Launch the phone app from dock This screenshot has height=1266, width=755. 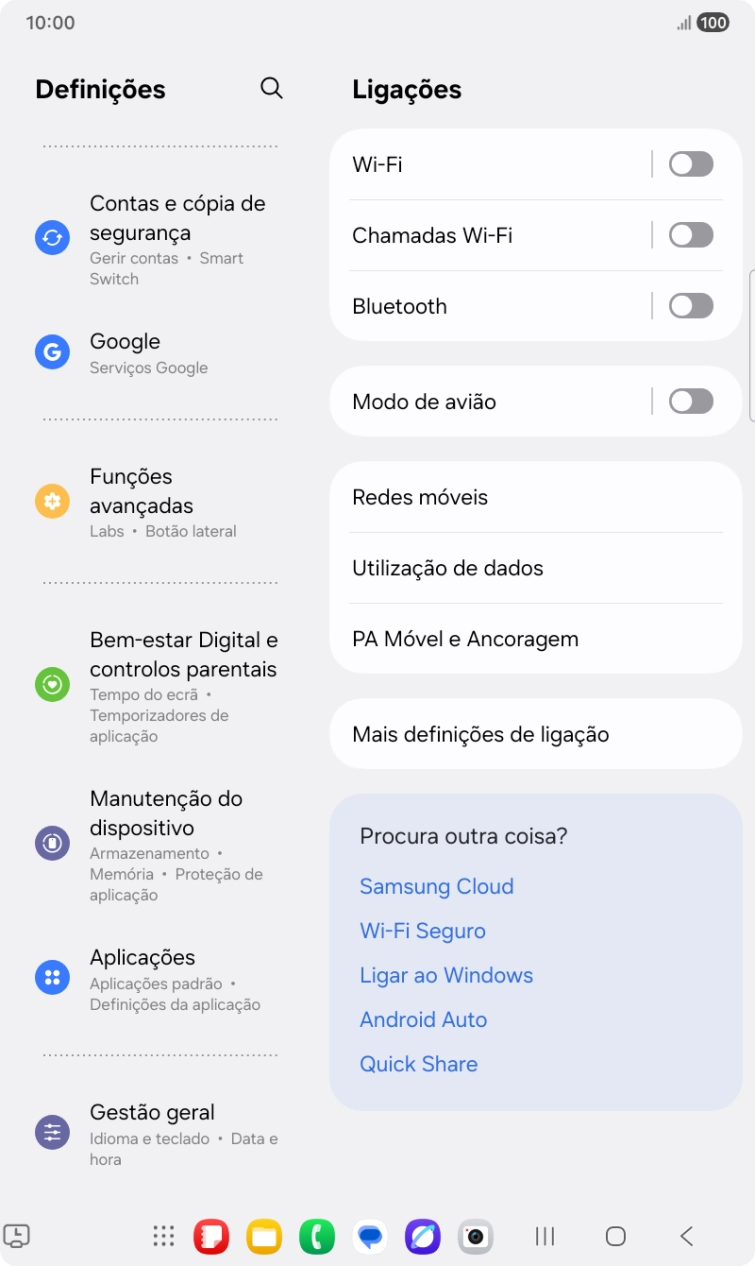click(316, 1237)
